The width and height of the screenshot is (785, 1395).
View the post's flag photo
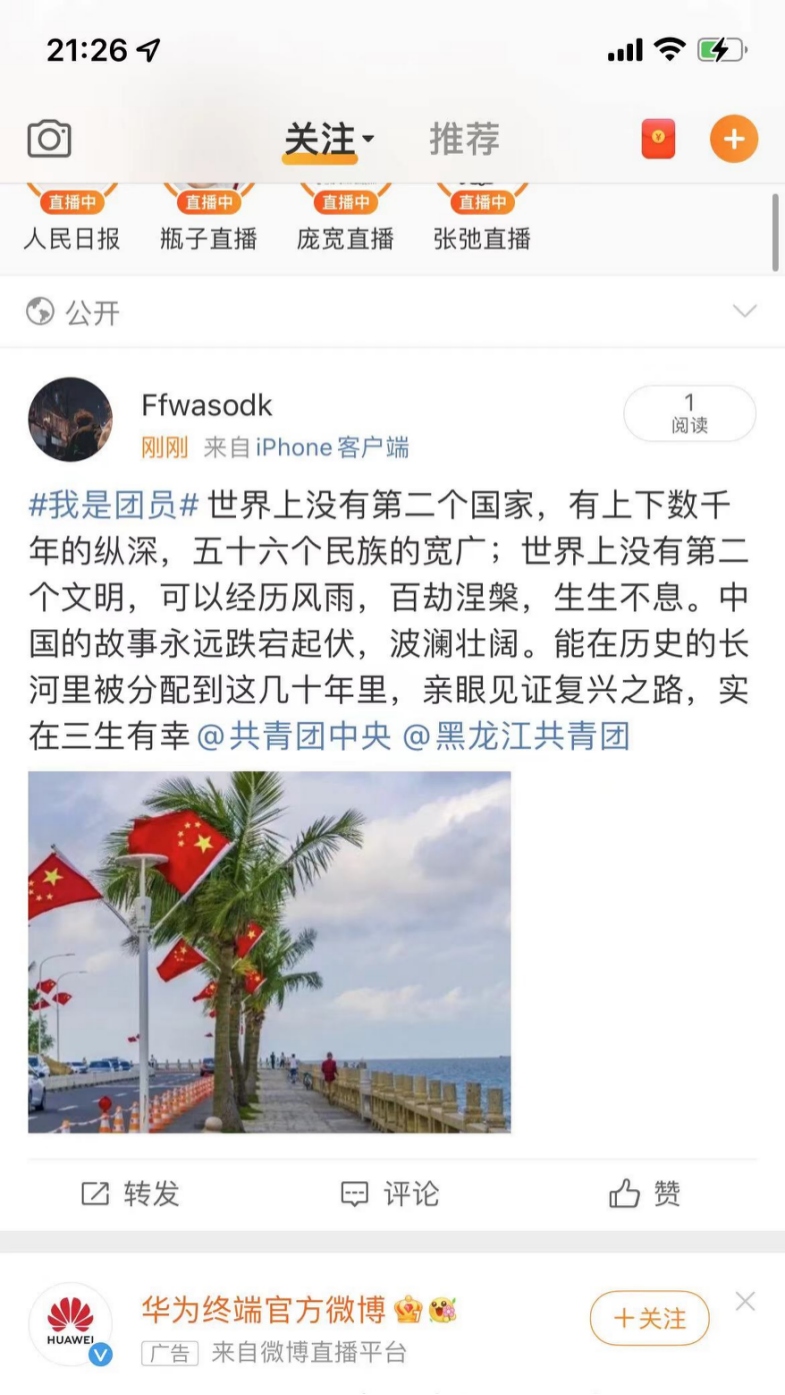[x=269, y=951]
